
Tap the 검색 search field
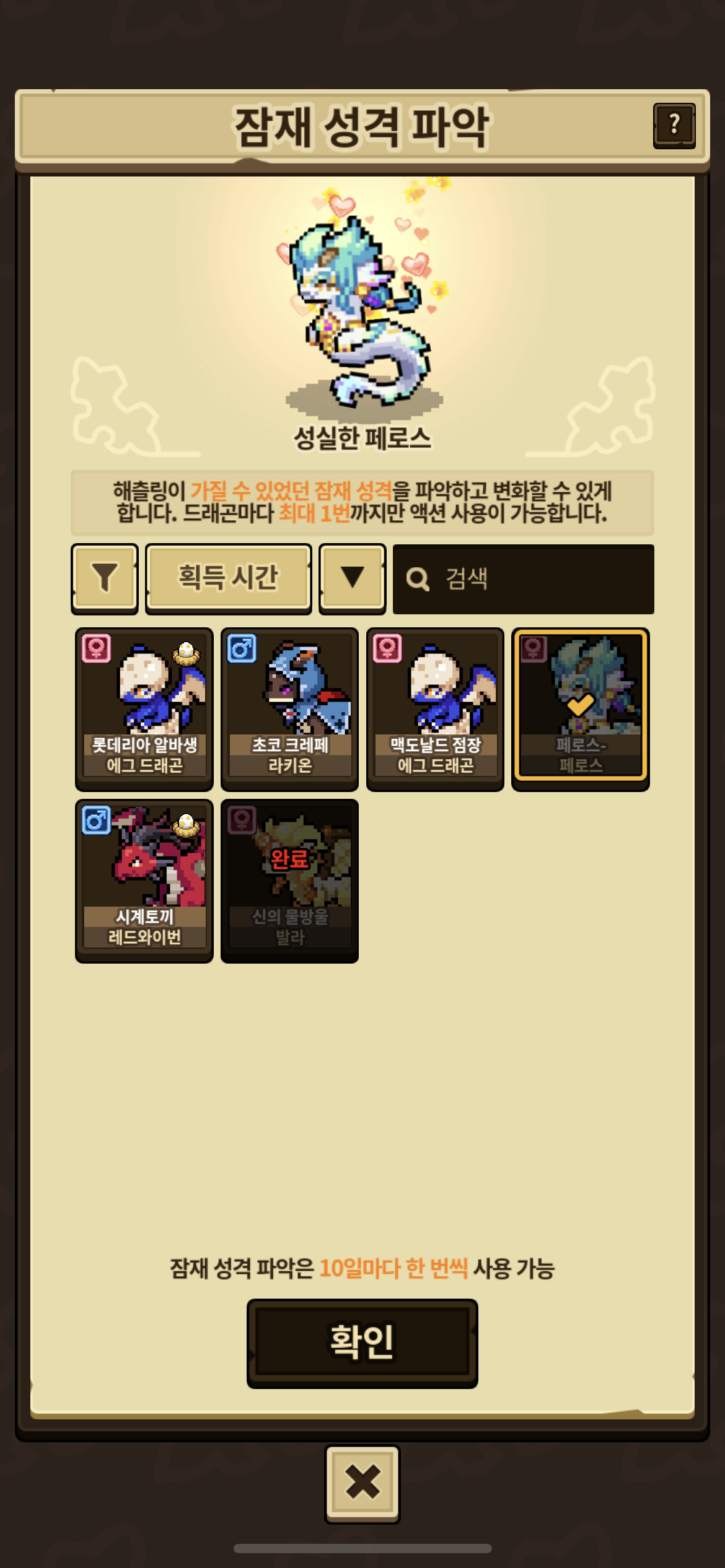[524, 580]
